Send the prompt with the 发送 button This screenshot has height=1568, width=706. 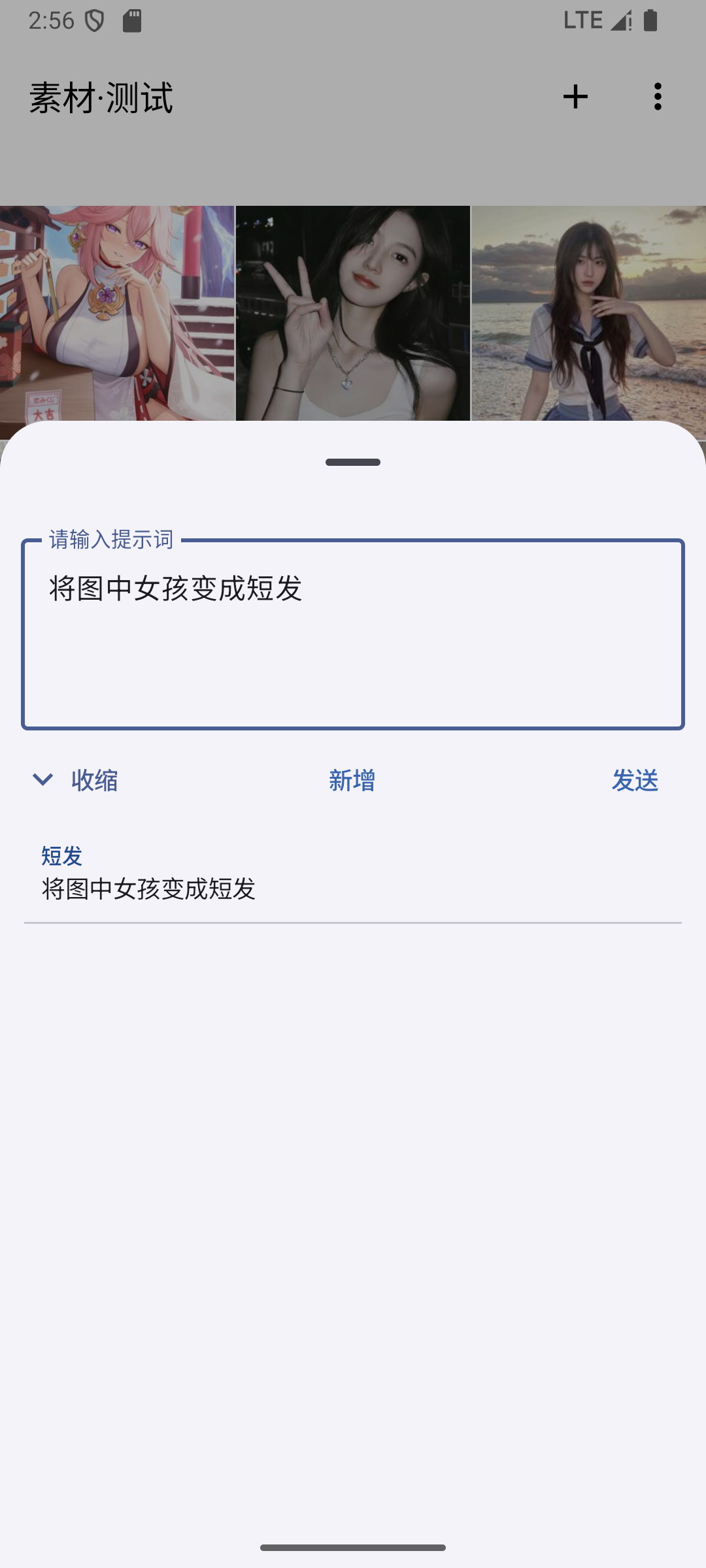tap(634, 780)
